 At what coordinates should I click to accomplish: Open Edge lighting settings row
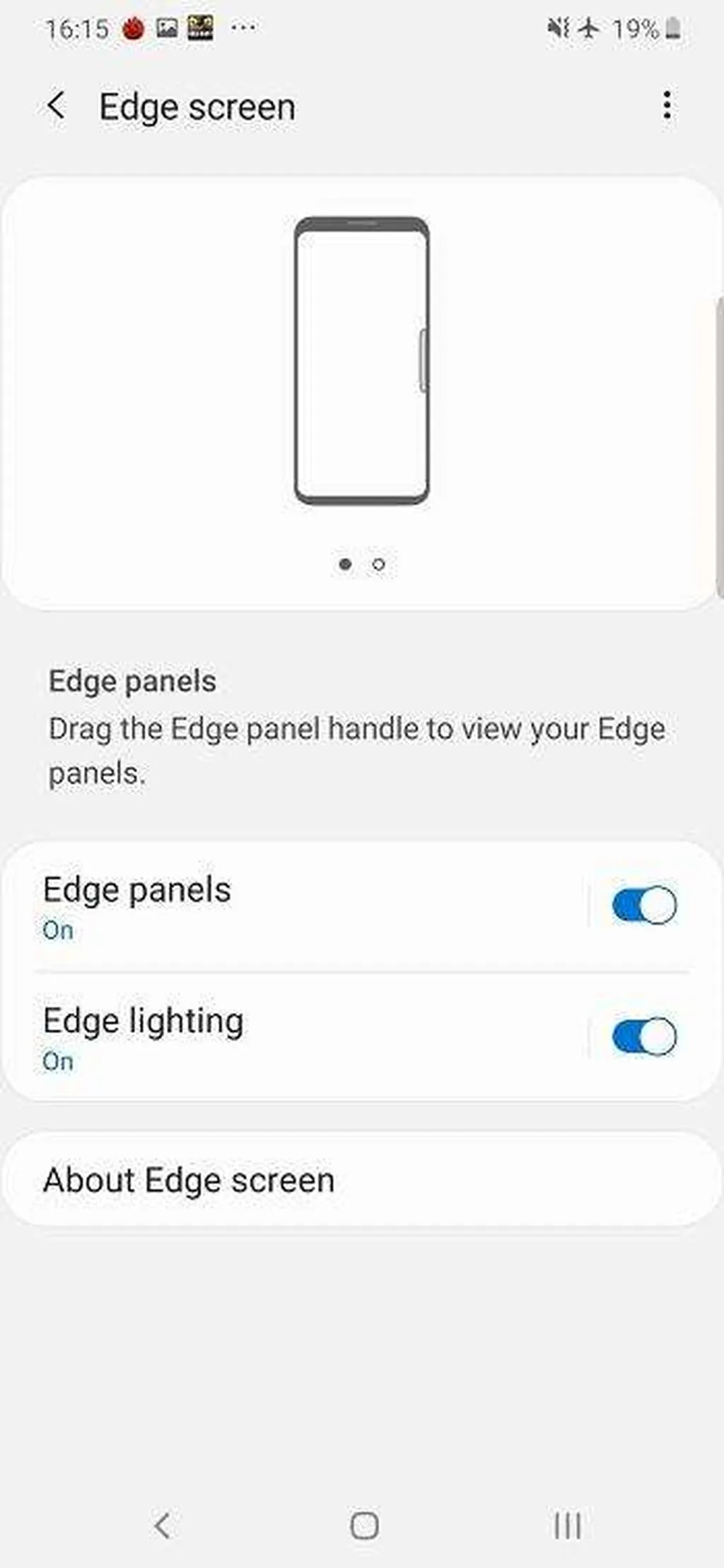(x=283, y=1038)
